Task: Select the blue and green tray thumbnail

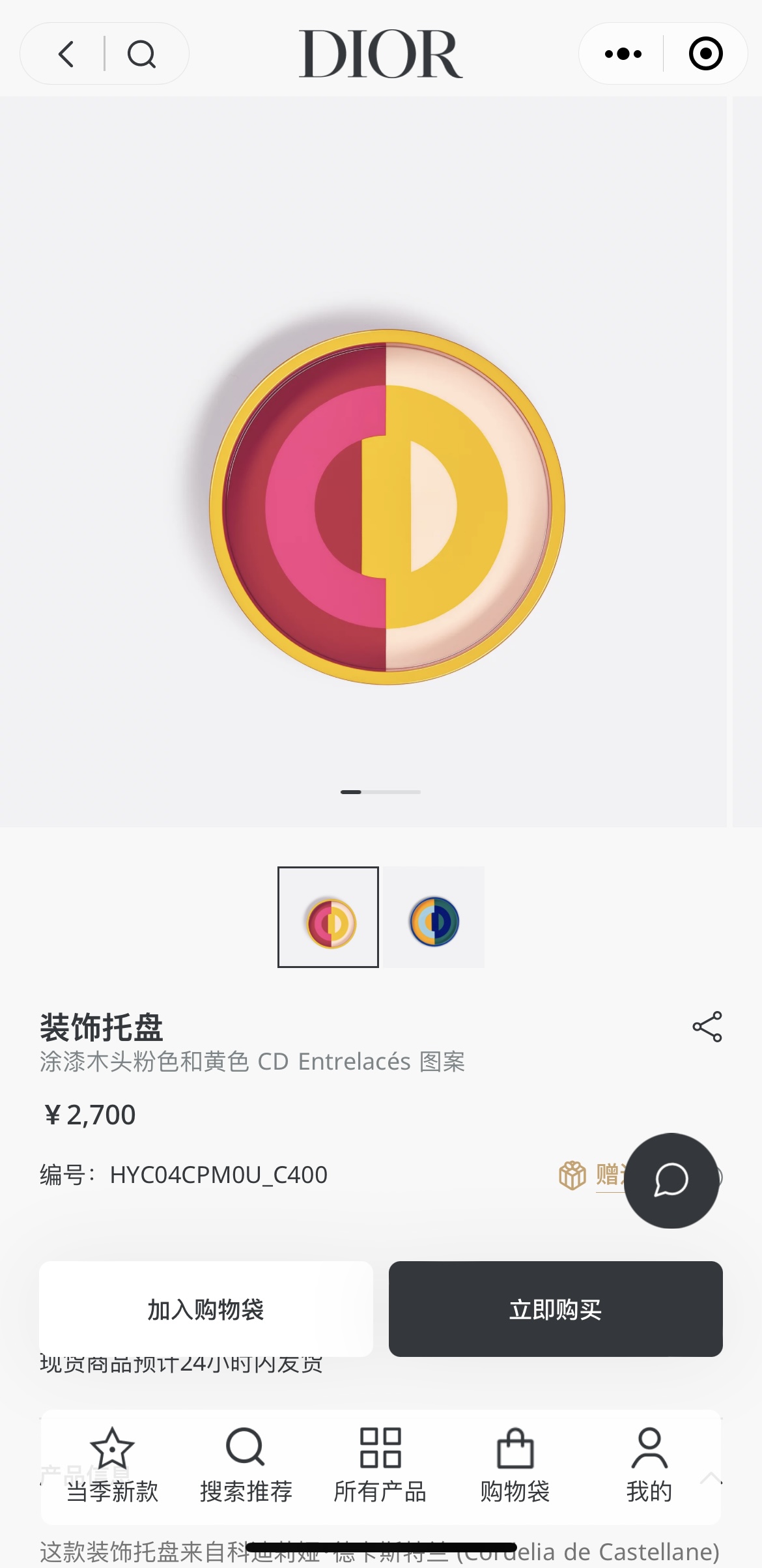Action: [434, 917]
